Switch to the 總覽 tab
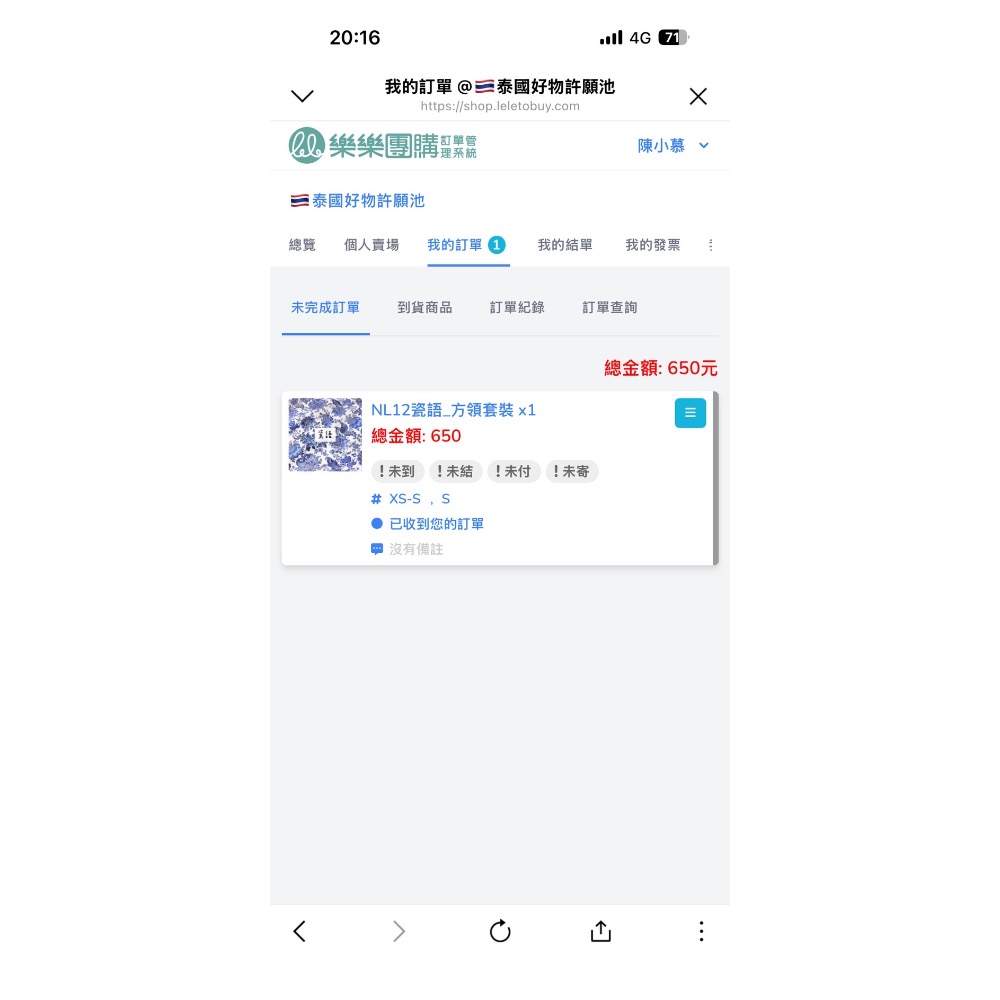Viewport: 1000px width, 1000px height. point(302,245)
